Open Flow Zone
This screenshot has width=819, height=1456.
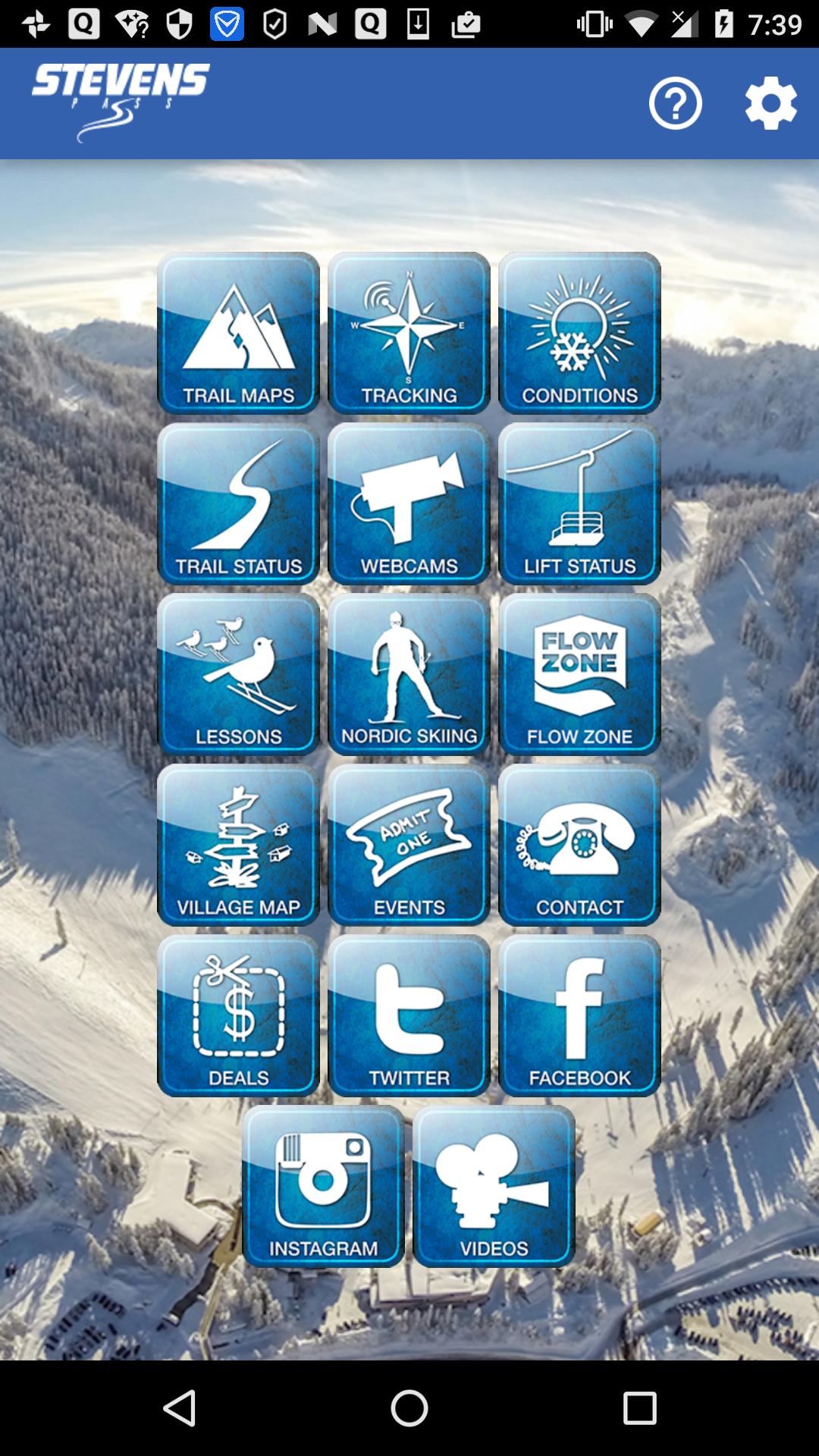(x=579, y=674)
